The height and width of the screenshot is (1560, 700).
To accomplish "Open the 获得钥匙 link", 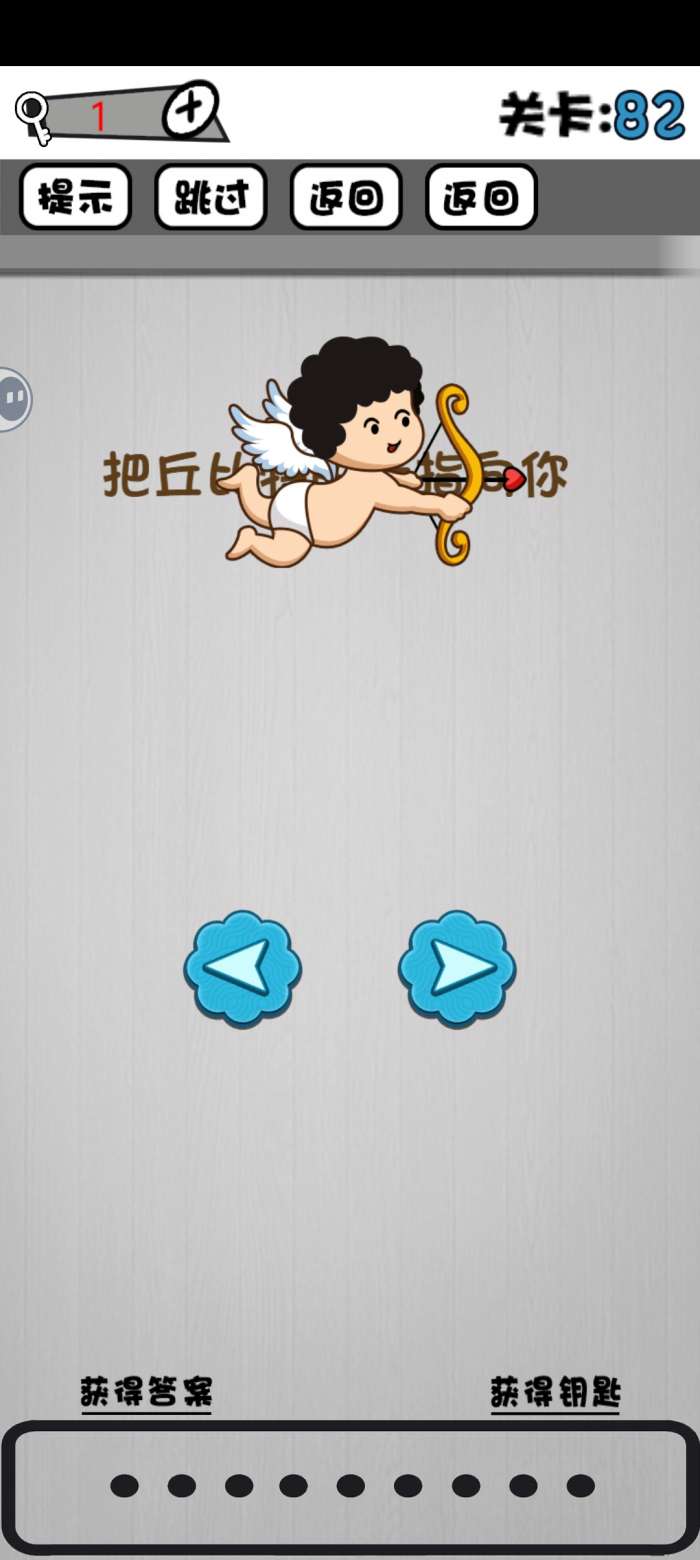I will pos(555,1393).
